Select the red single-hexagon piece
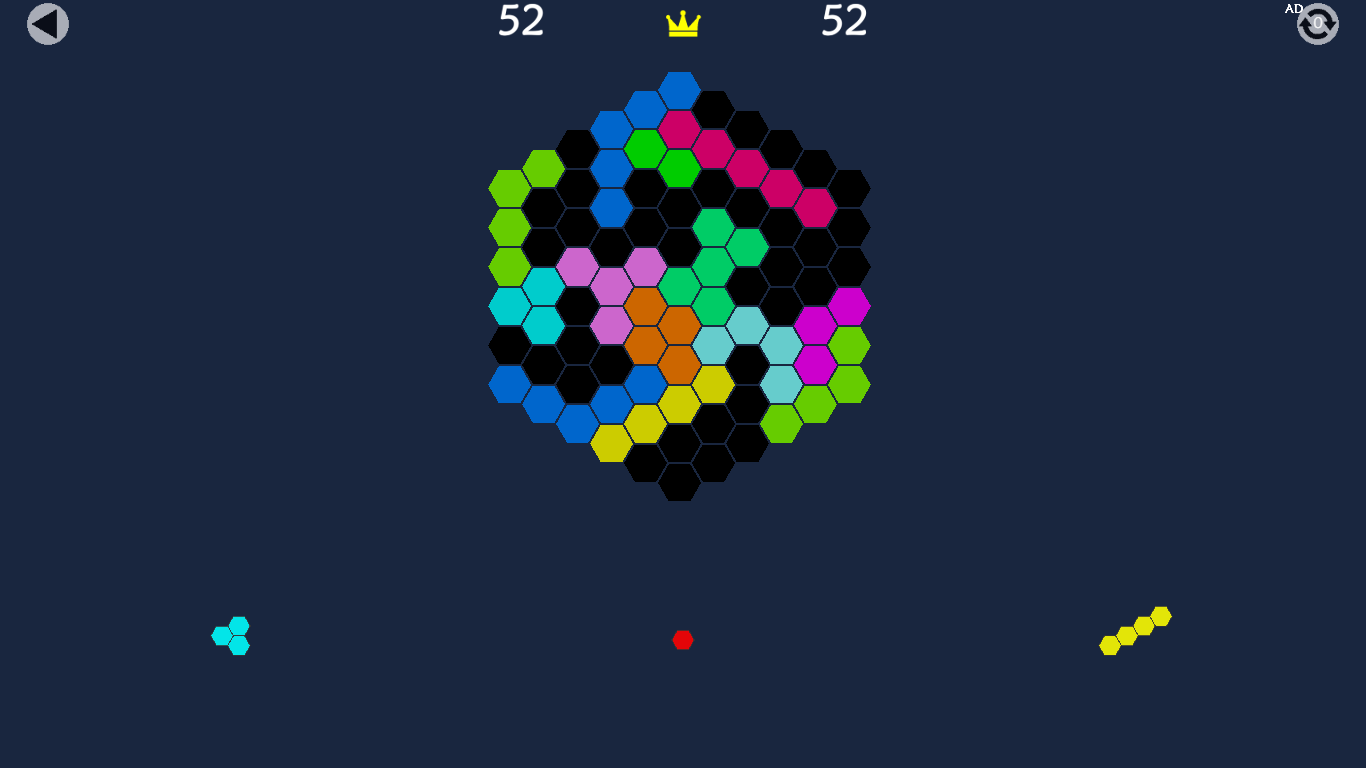The height and width of the screenshot is (768, 1366). coord(683,640)
